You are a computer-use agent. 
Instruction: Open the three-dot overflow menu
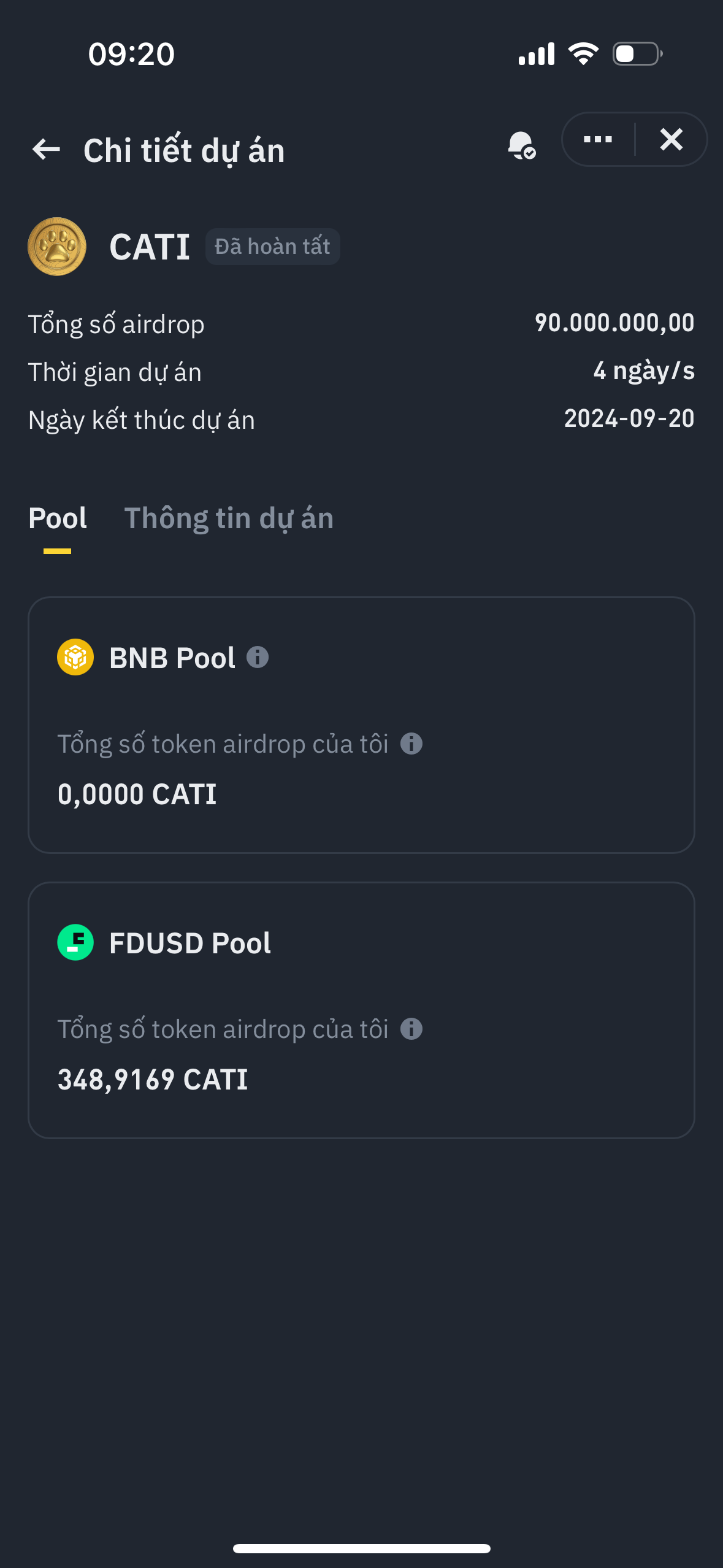(598, 139)
